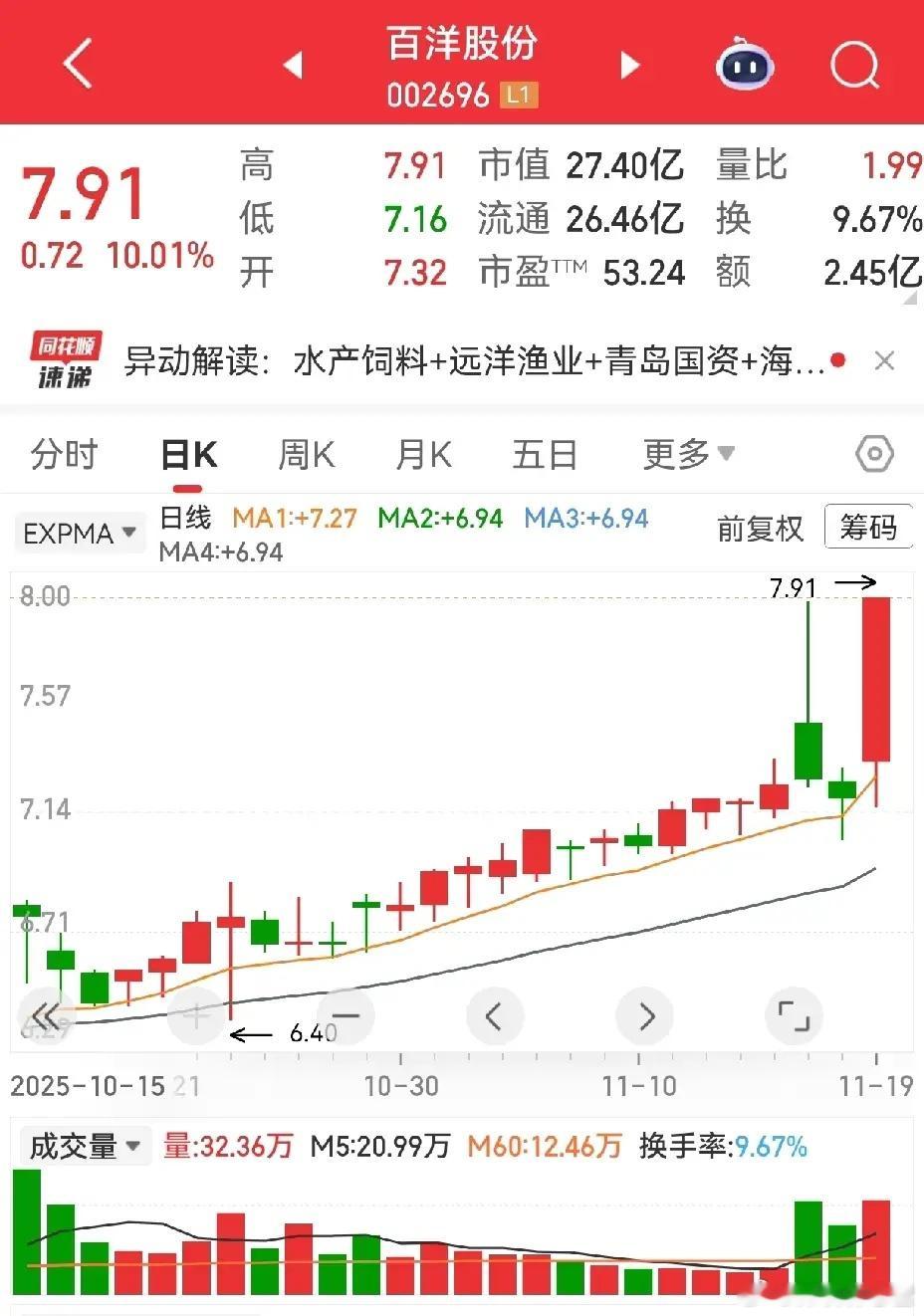Screen dimensions: 924x1316
Task: Change the EXPMA indicator dropdown
Action: (x=79, y=534)
